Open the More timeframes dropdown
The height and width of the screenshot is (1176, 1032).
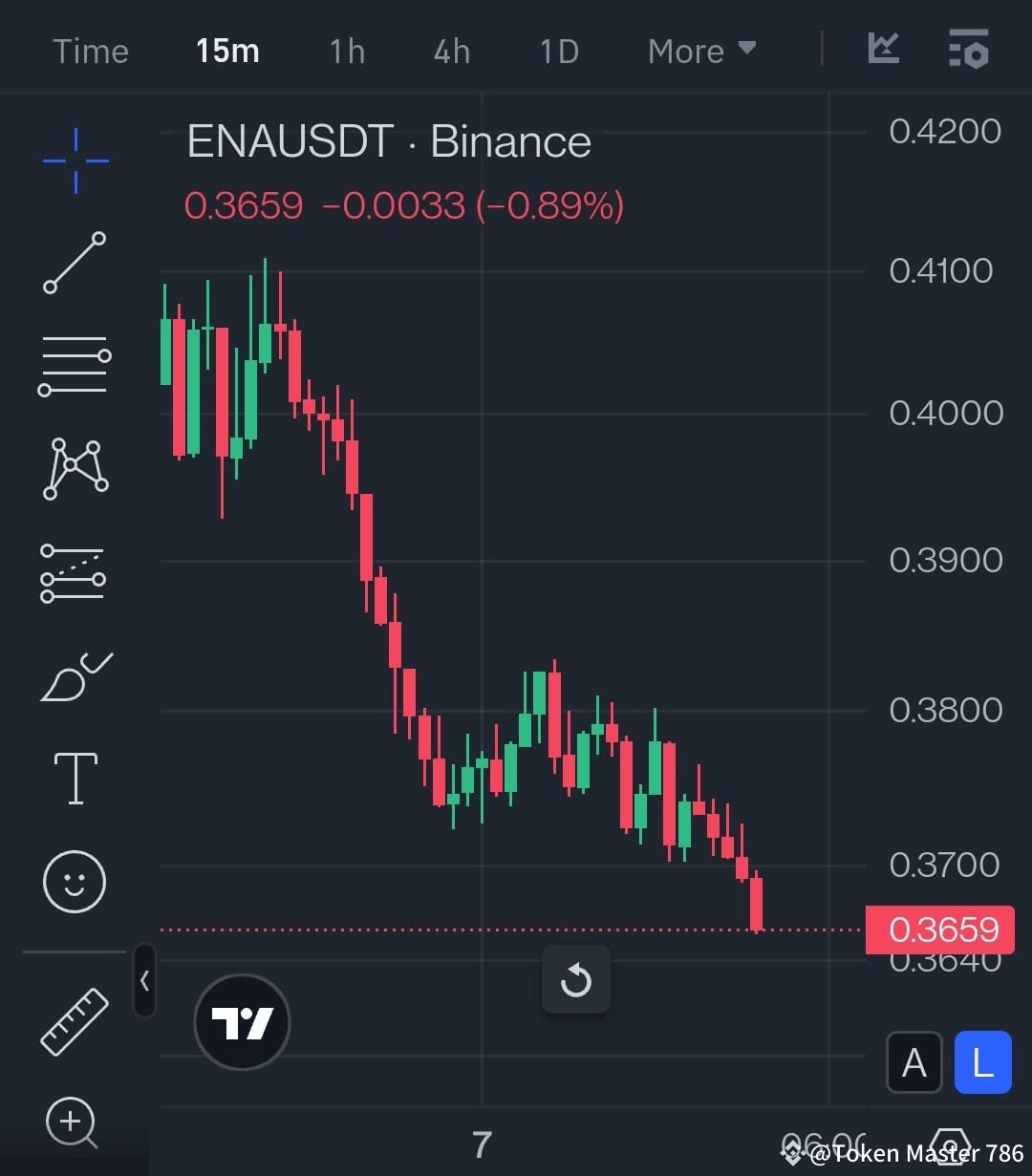click(x=701, y=51)
